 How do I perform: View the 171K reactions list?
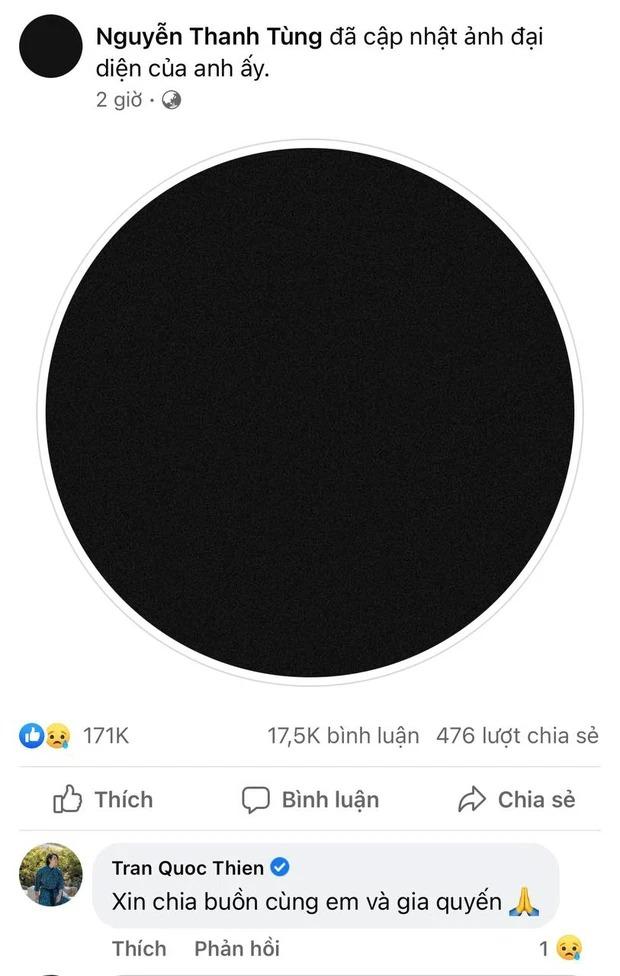(x=76, y=736)
